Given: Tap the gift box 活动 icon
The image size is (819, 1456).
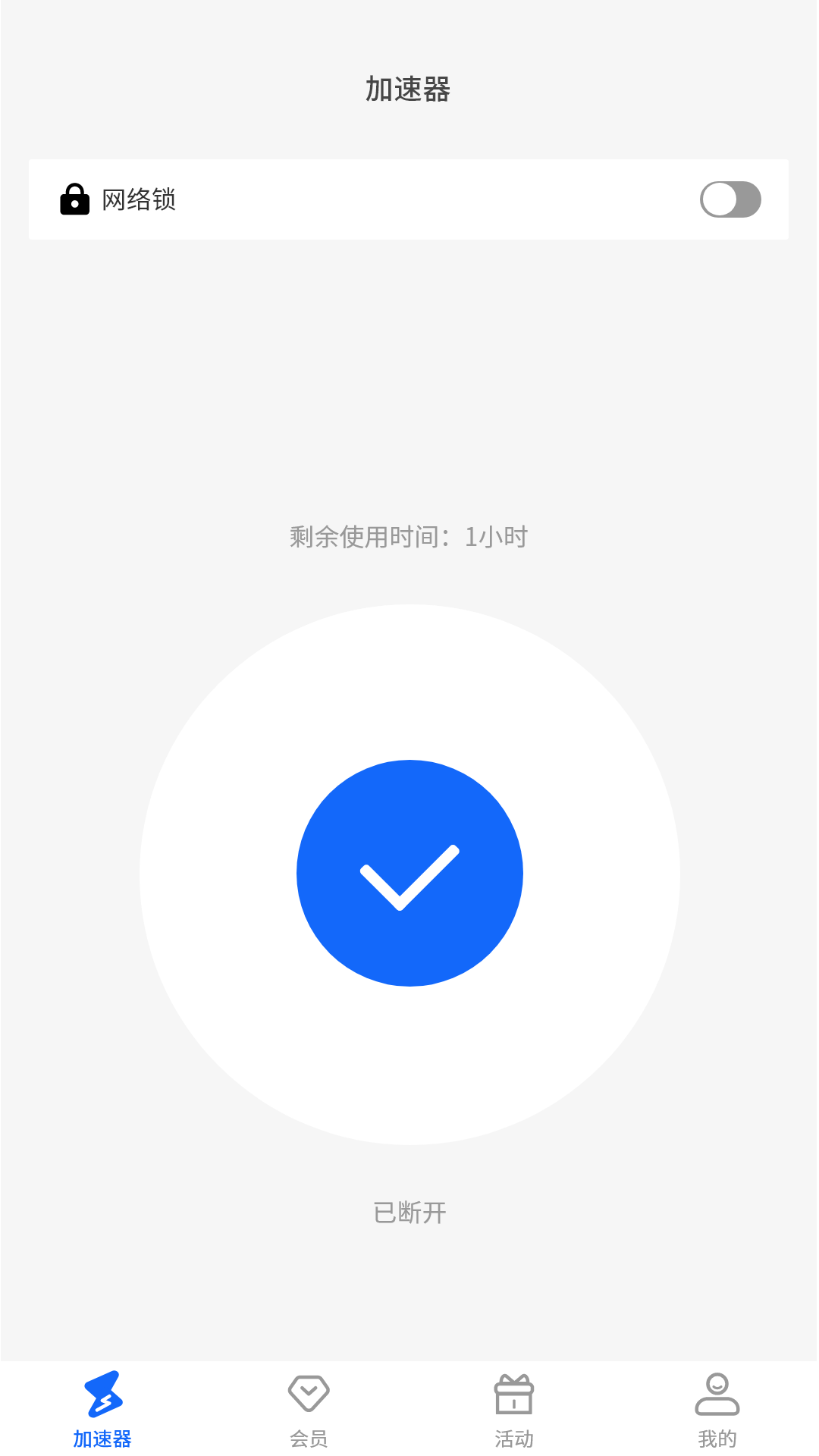Looking at the screenshot, I should tap(512, 1395).
